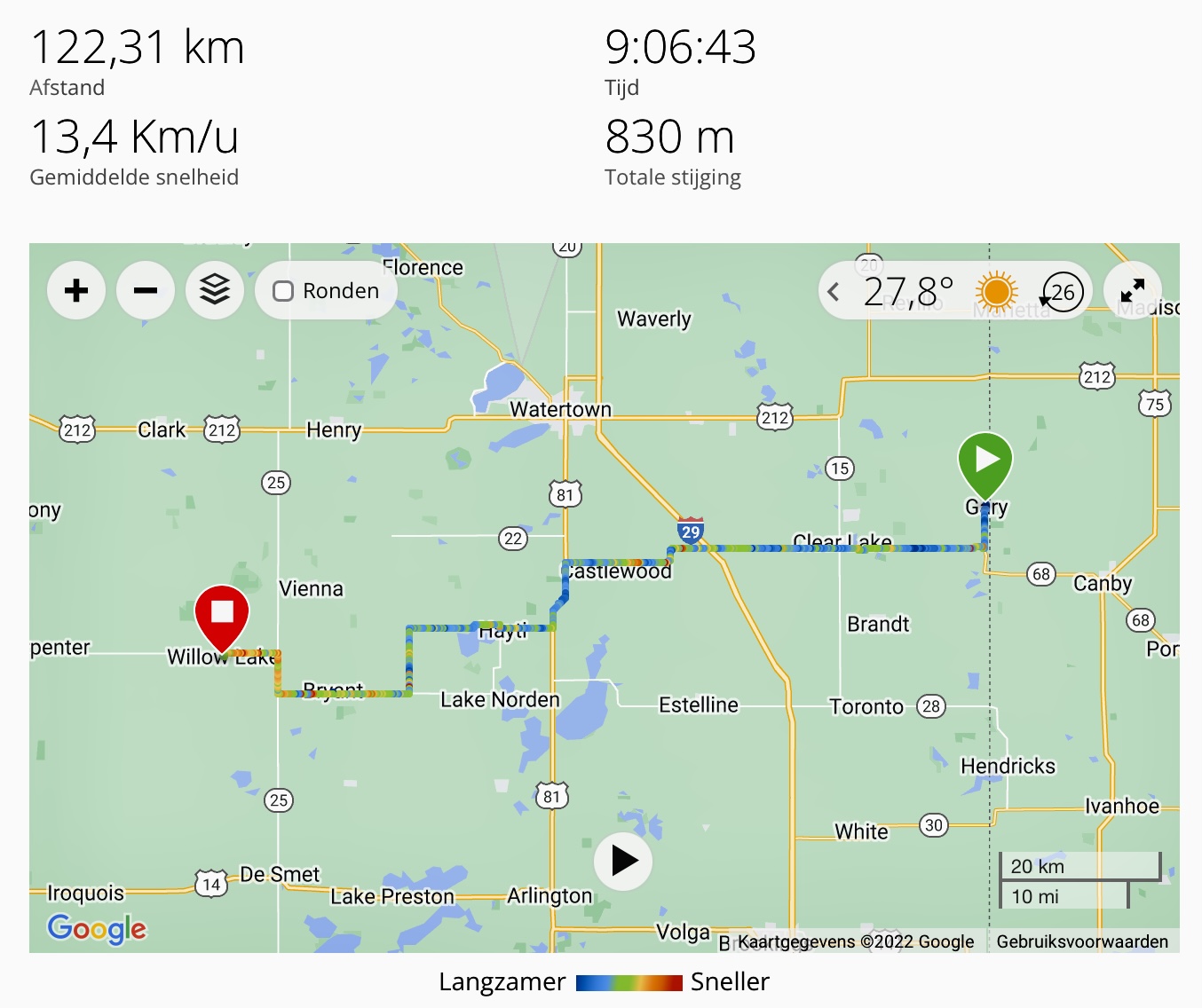Open Gebruiksvoorwaarden link on the map
This screenshot has height=1008, width=1202.
point(1082,941)
